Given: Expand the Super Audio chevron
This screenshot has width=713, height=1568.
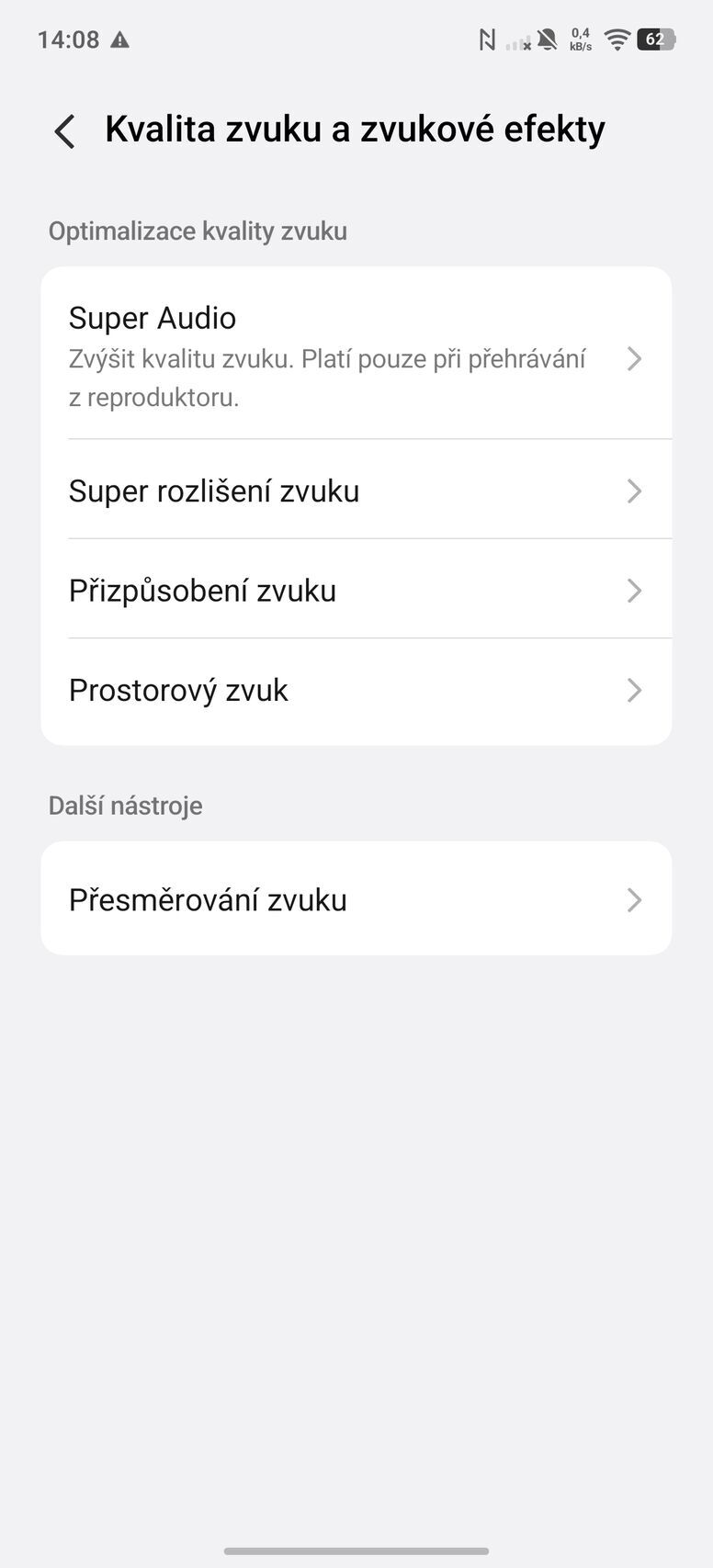Looking at the screenshot, I should tap(634, 358).
